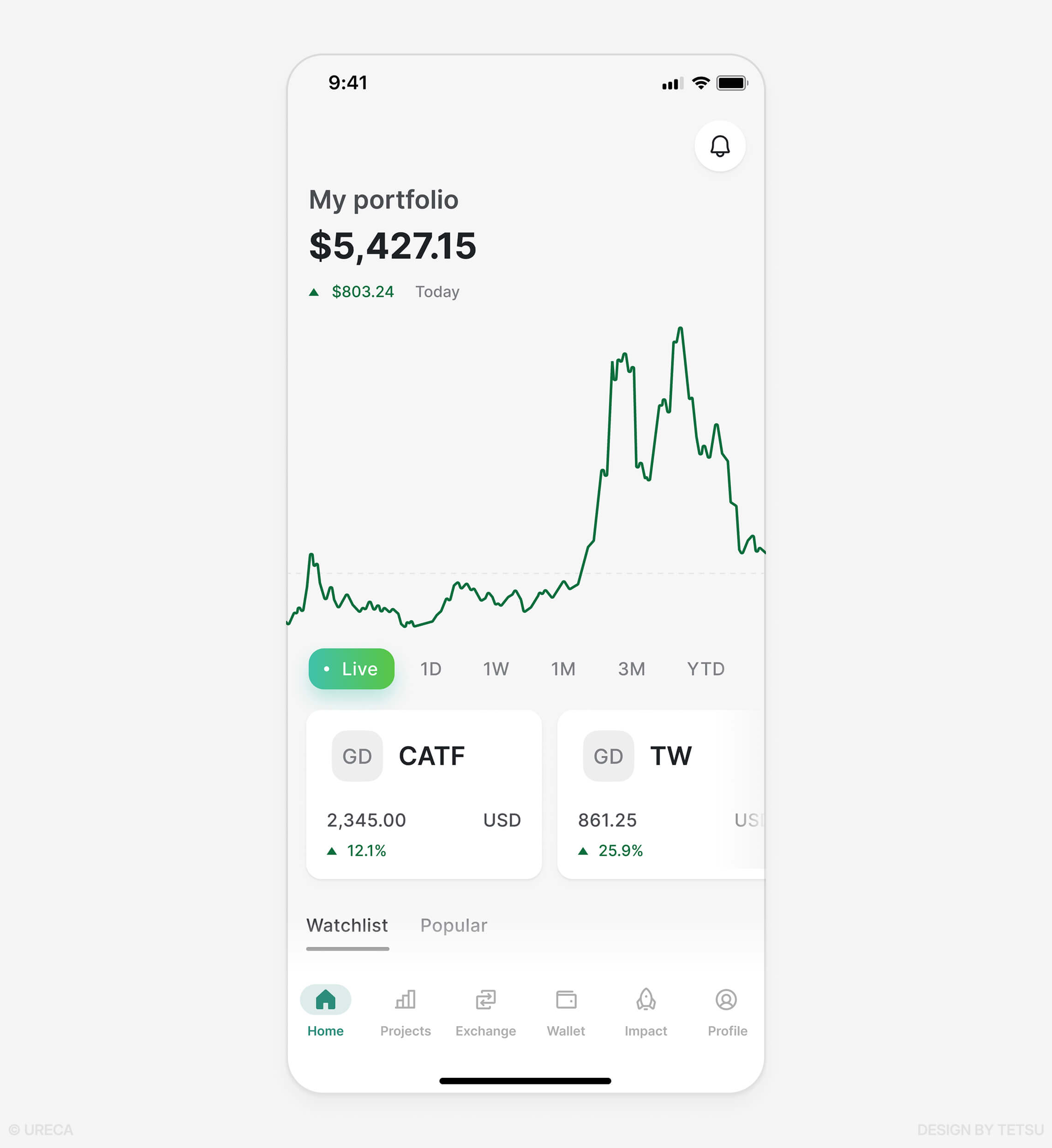Select the Watchlist tab
This screenshot has height=1148, width=1052.
click(x=347, y=925)
